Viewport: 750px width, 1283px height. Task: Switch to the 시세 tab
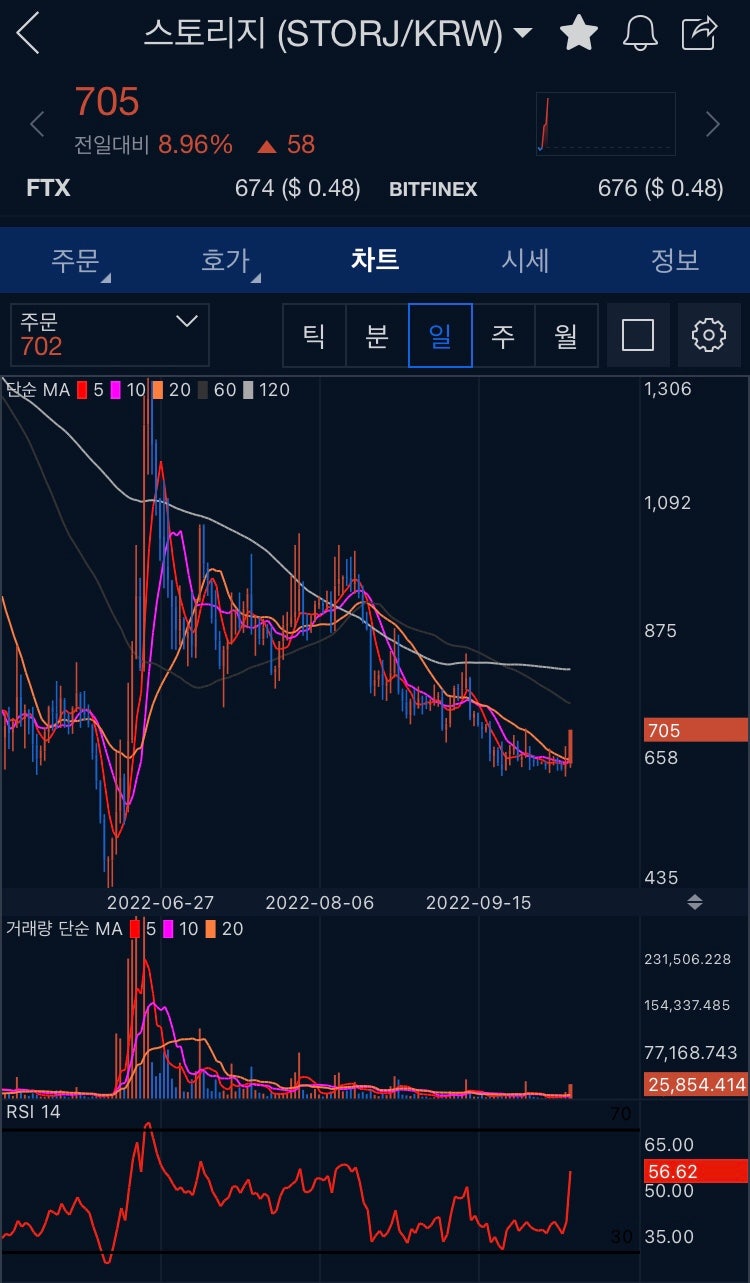(x=526, y=260)
